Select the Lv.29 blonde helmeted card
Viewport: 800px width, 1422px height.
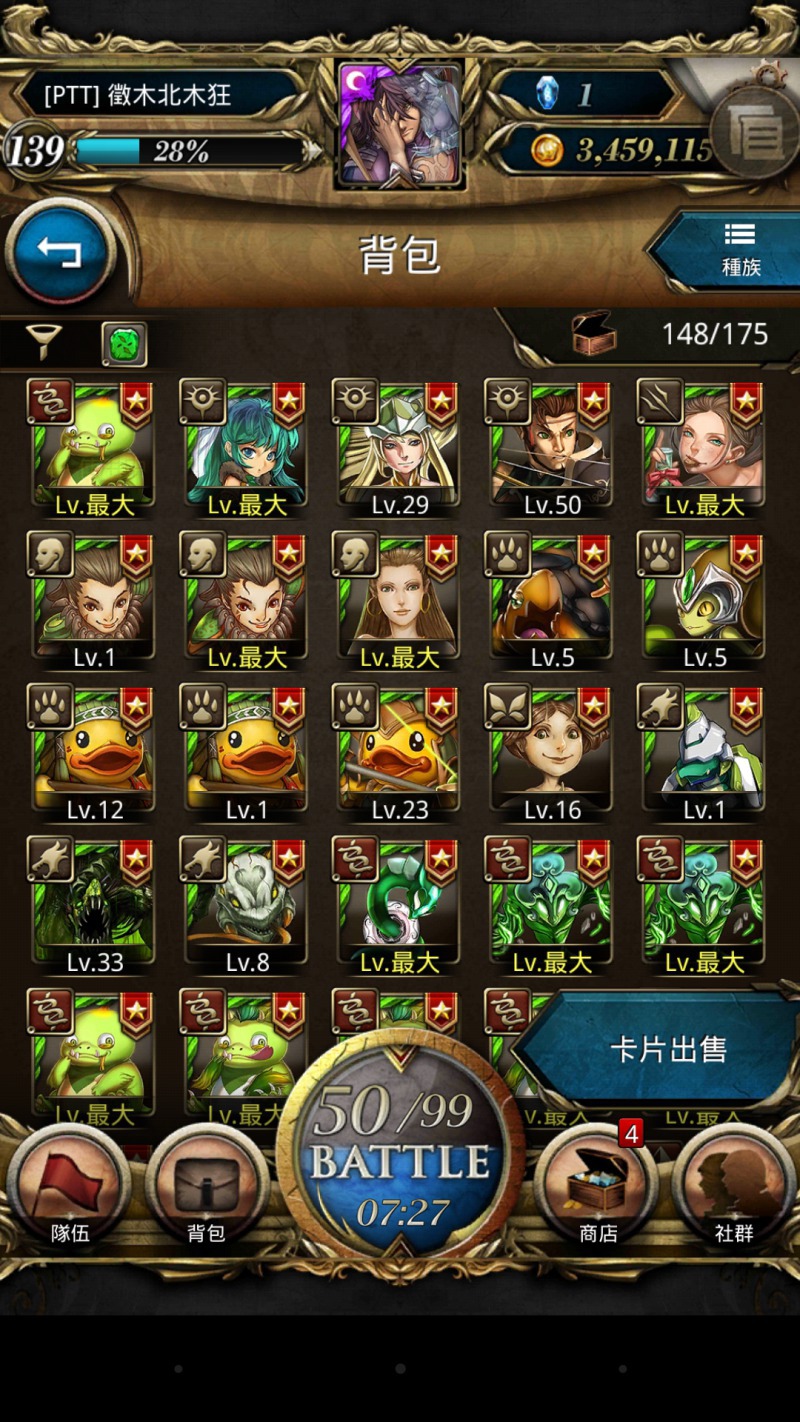[x=399, y=448]
